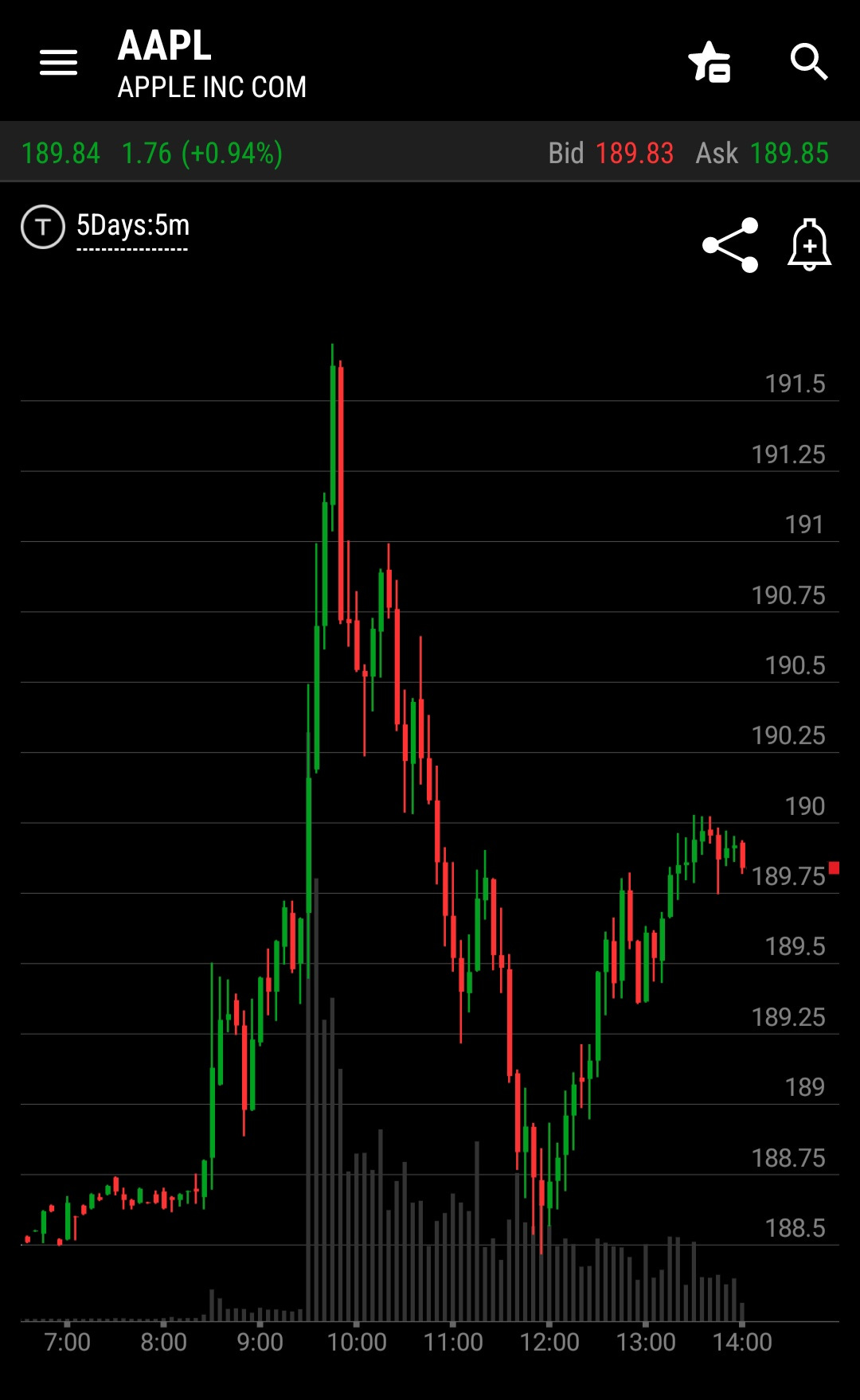Open the hamburger navigation menu
860x1400 pixels.
tap(58, 62)
